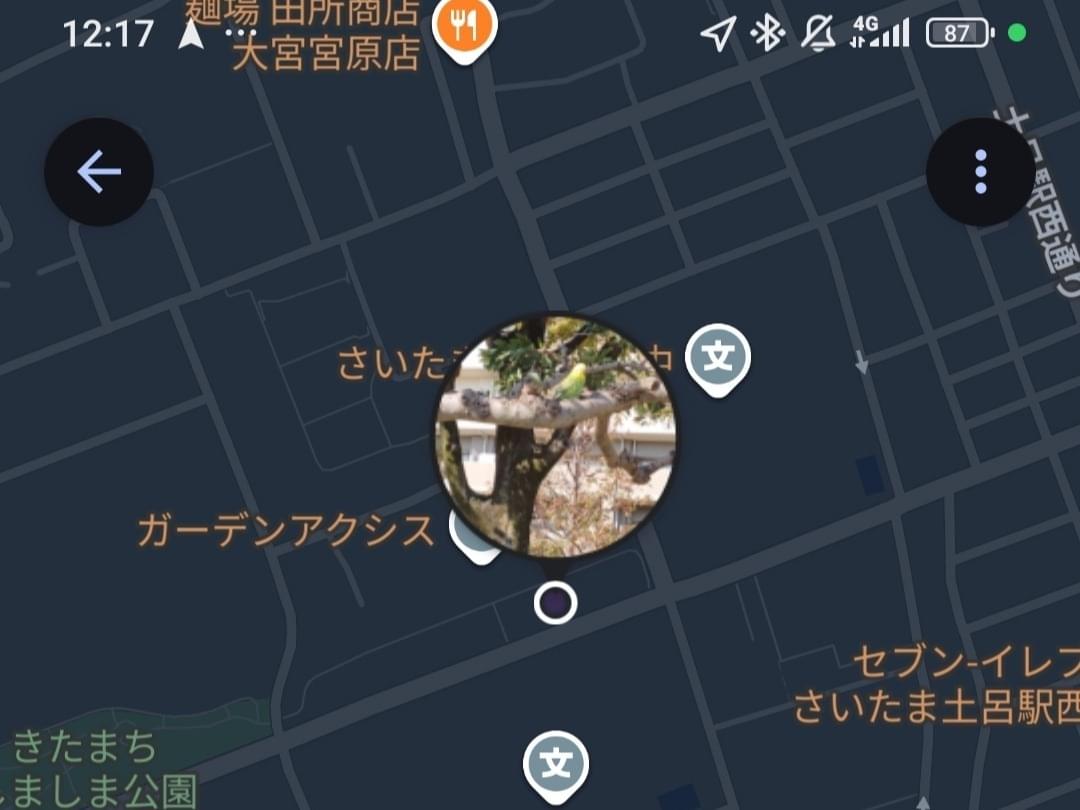Open the bird photo thumbnail on the map

point(556,436)
